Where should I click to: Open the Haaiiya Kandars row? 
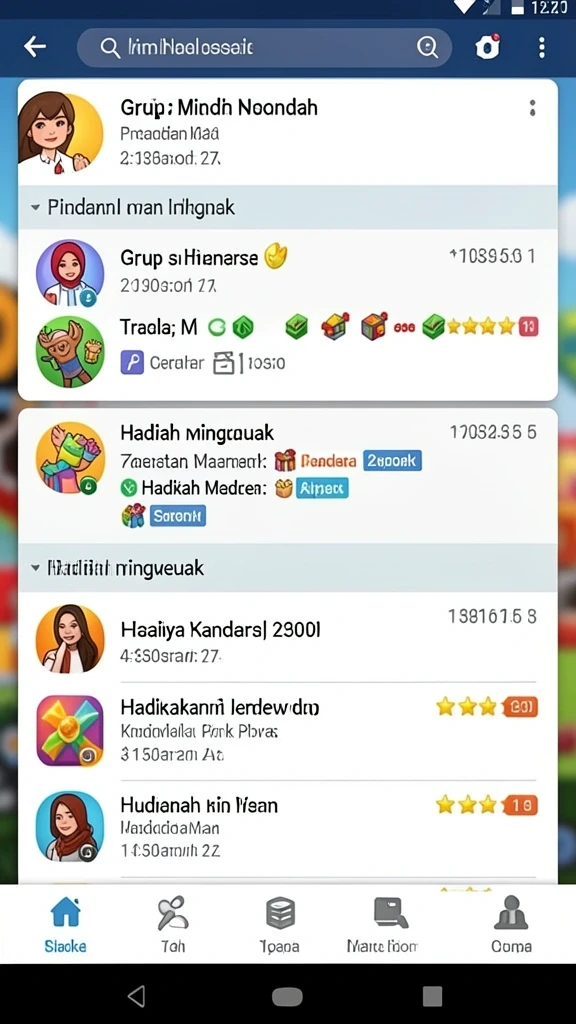point(287,638)
